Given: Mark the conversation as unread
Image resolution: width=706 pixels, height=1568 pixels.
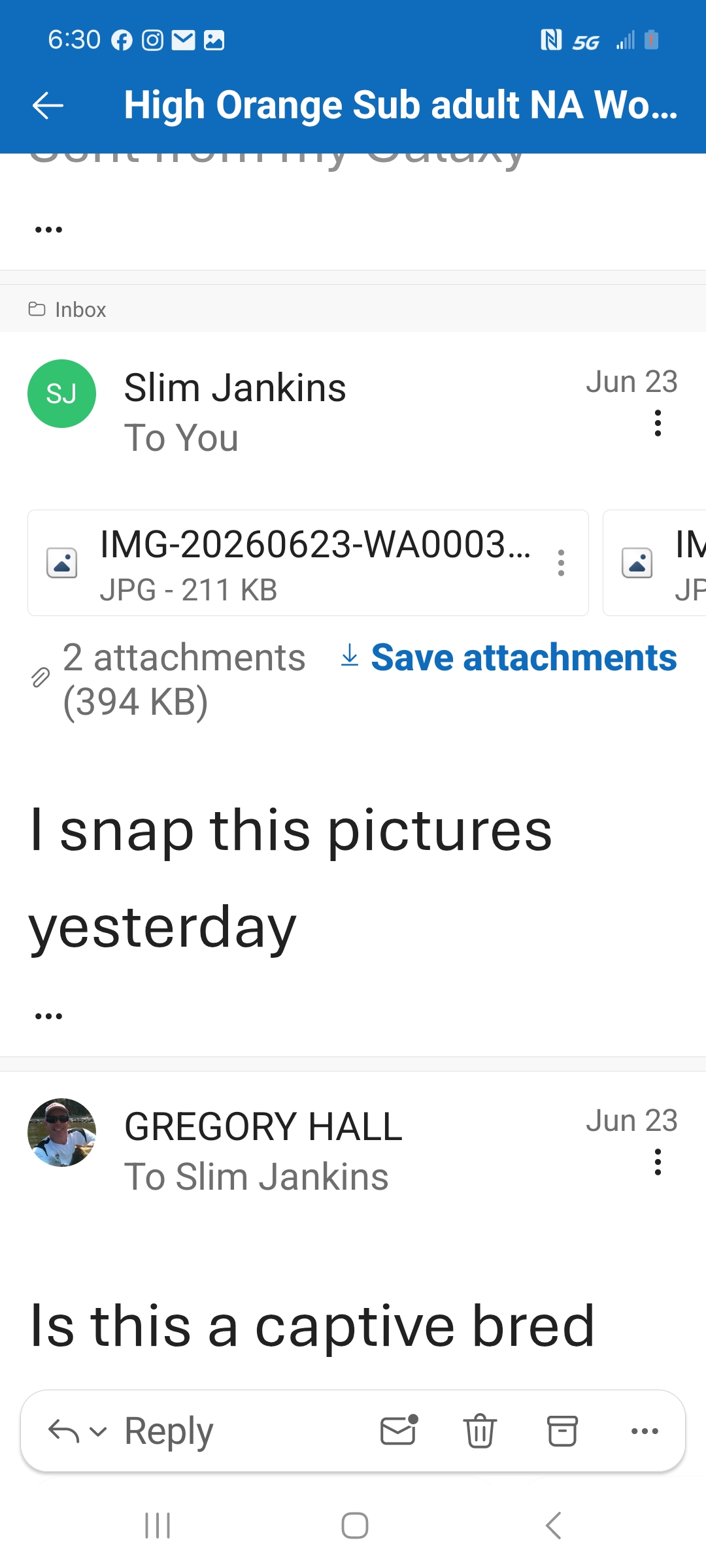Looking at the screenshot, I should pyautogui.click(x=399, y=1431).
